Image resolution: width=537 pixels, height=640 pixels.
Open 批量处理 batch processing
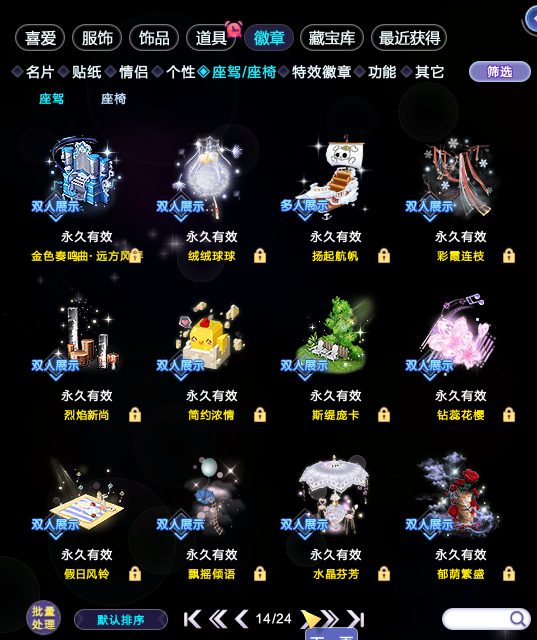[43, 618]
